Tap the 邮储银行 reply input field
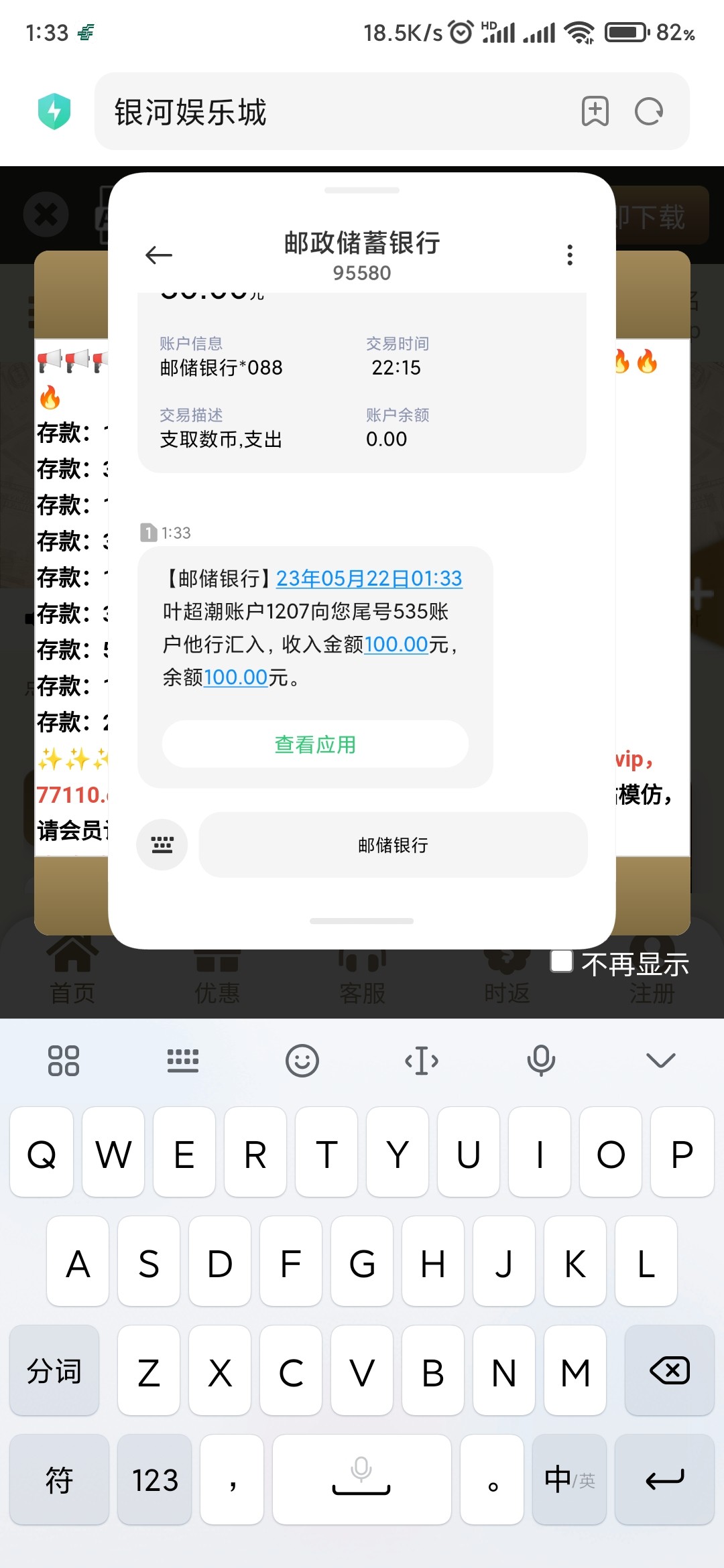724x1568 pixels. tap(393, 845)
